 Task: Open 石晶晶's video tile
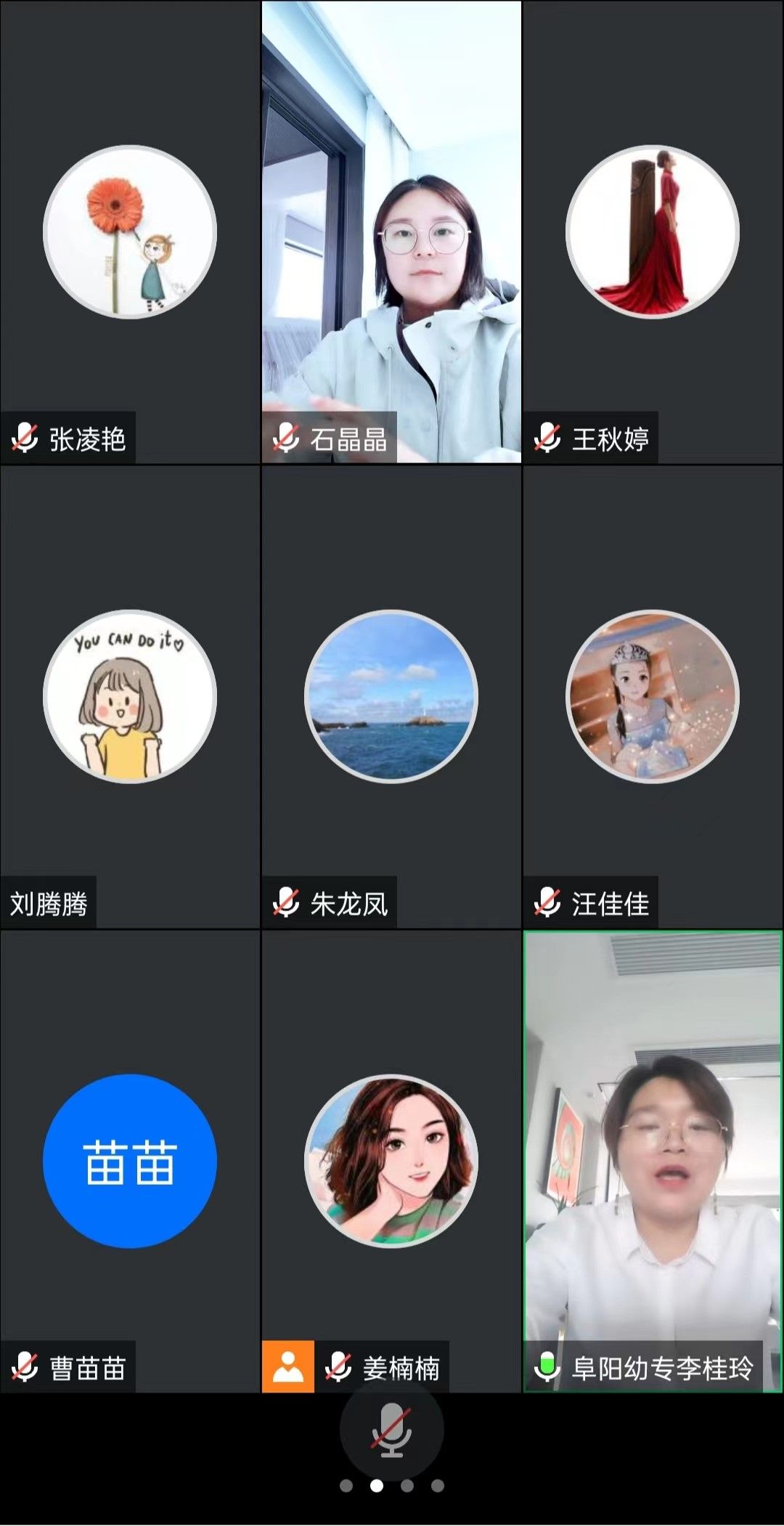(391, 232)
